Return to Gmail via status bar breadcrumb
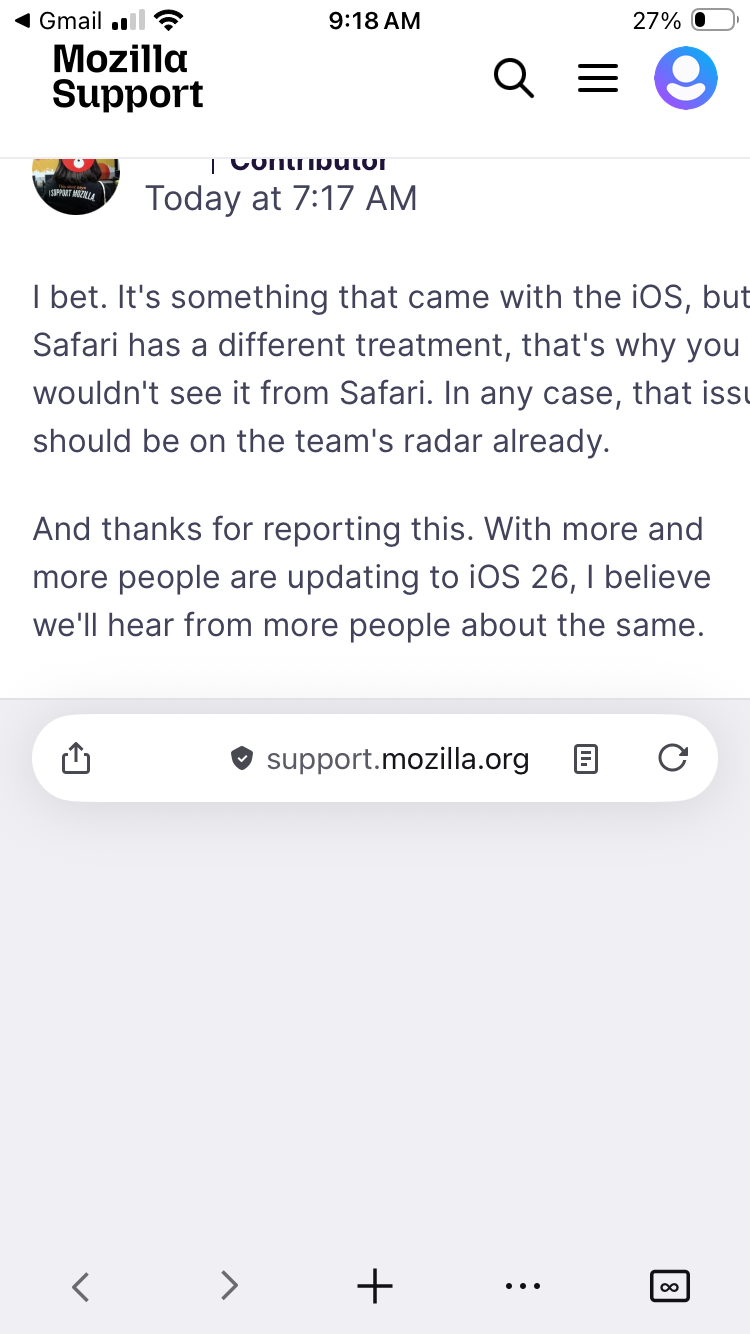 [x=60, y=20]
